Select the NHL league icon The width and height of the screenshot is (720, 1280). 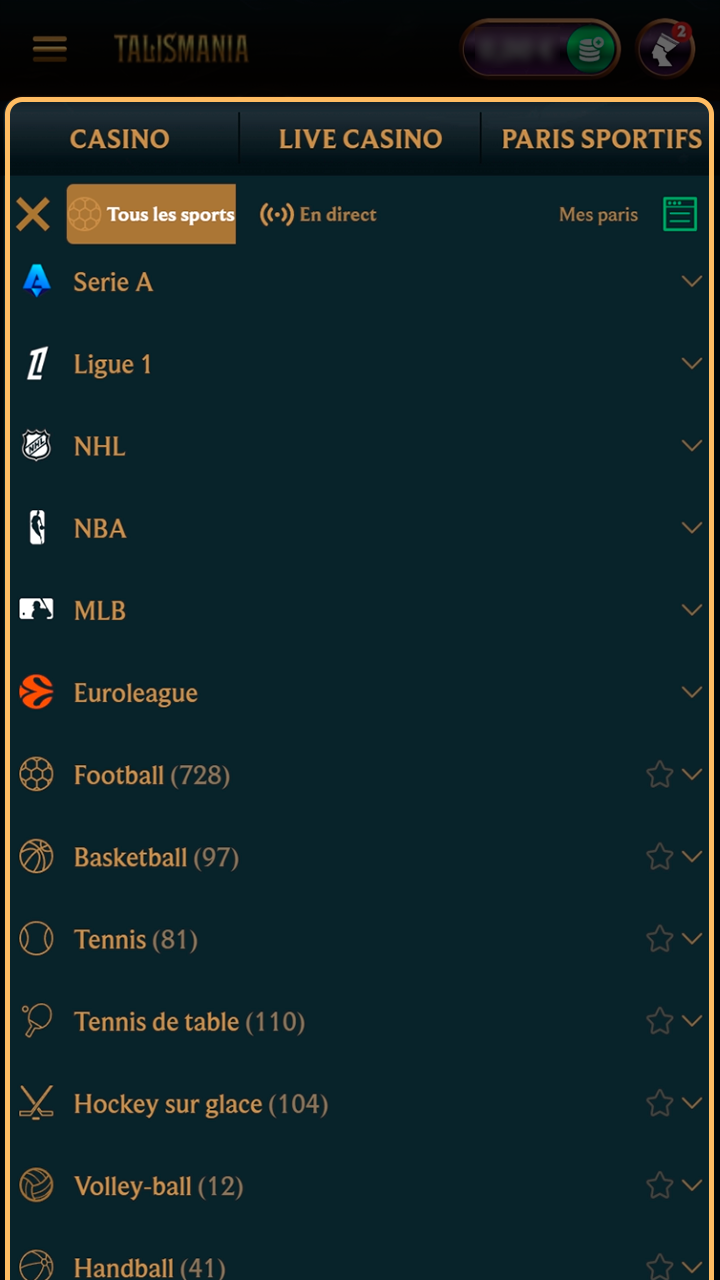point(36,445)
